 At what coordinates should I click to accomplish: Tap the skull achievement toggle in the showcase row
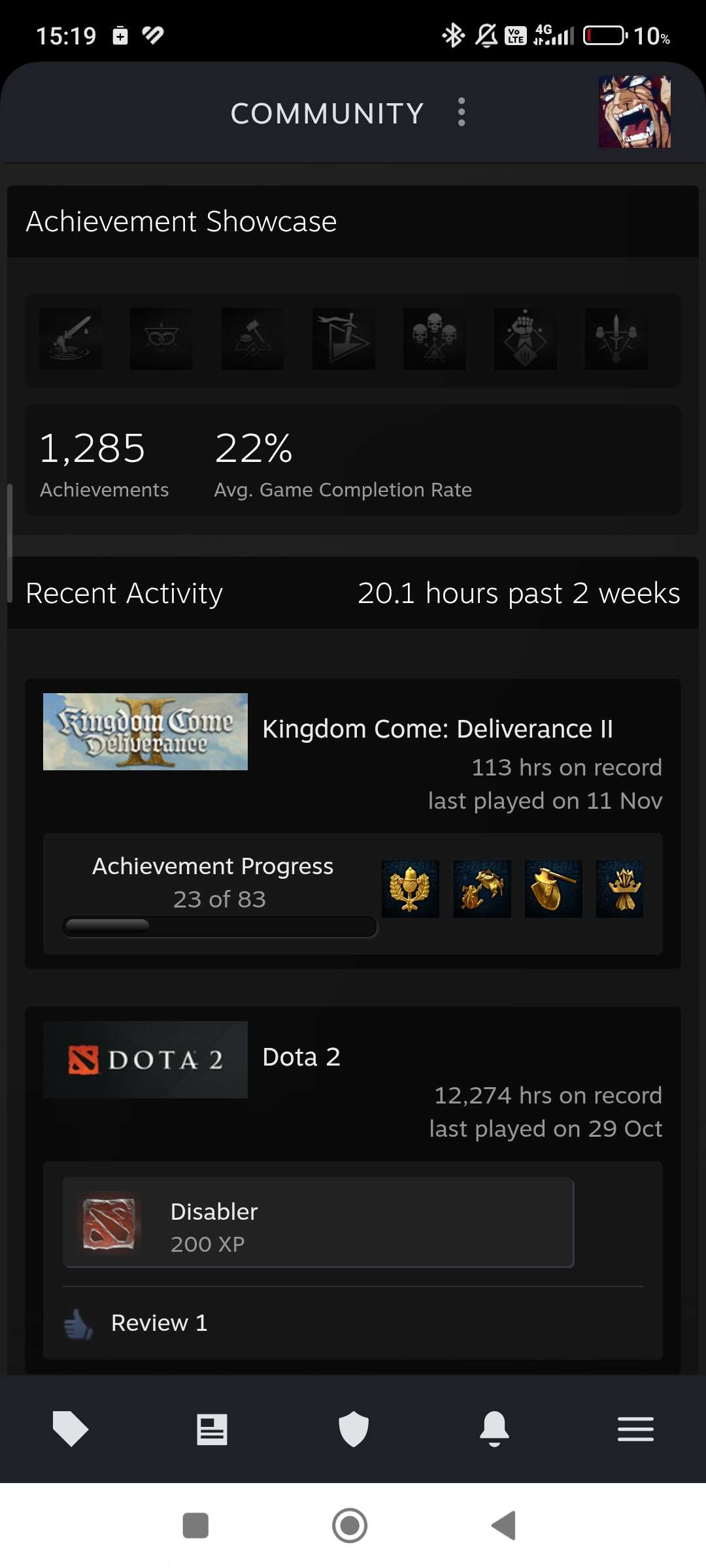pos(434,338)
